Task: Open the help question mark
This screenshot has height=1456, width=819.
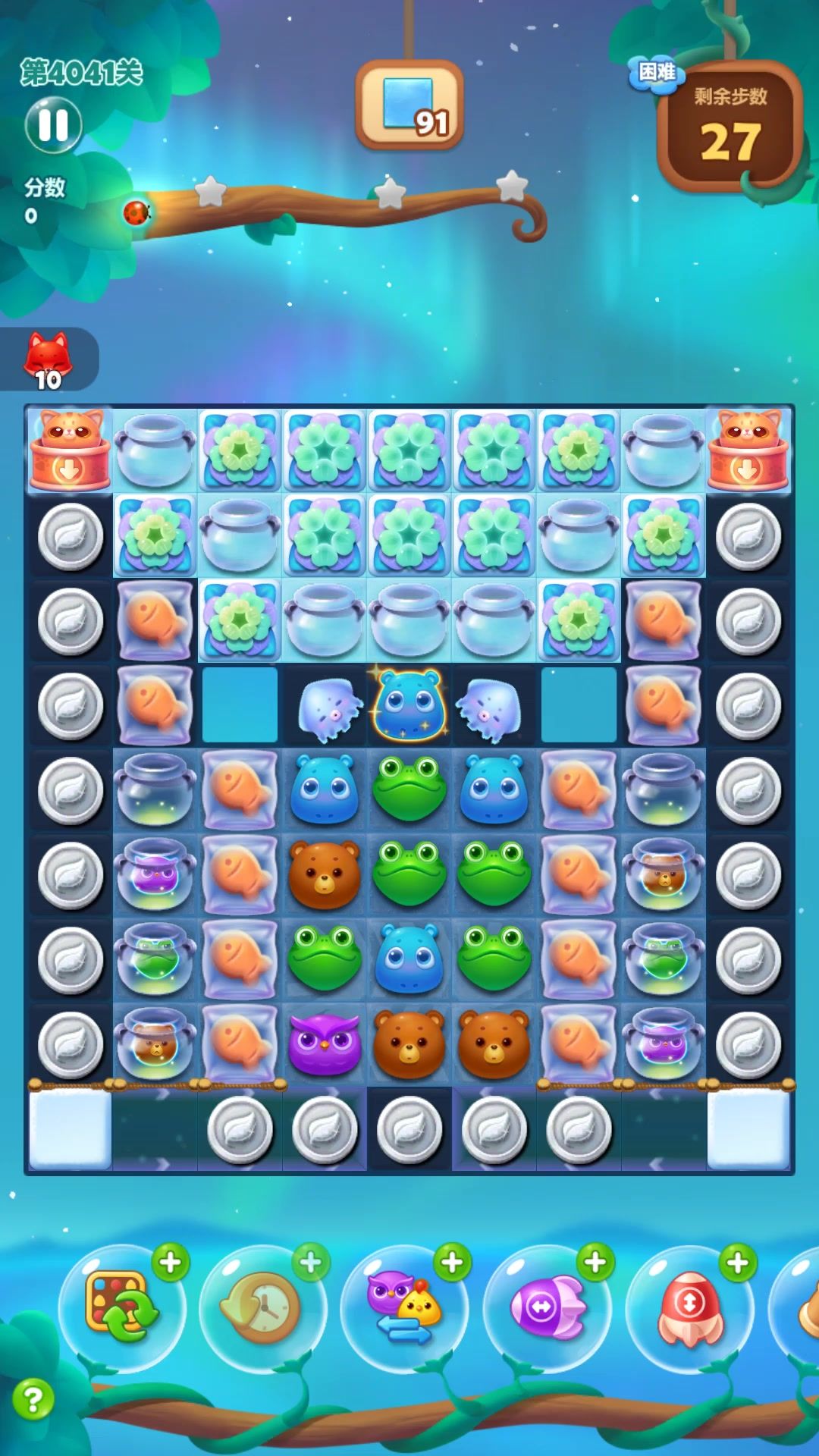Action: pyautogui.click(x=33, y=1399)
